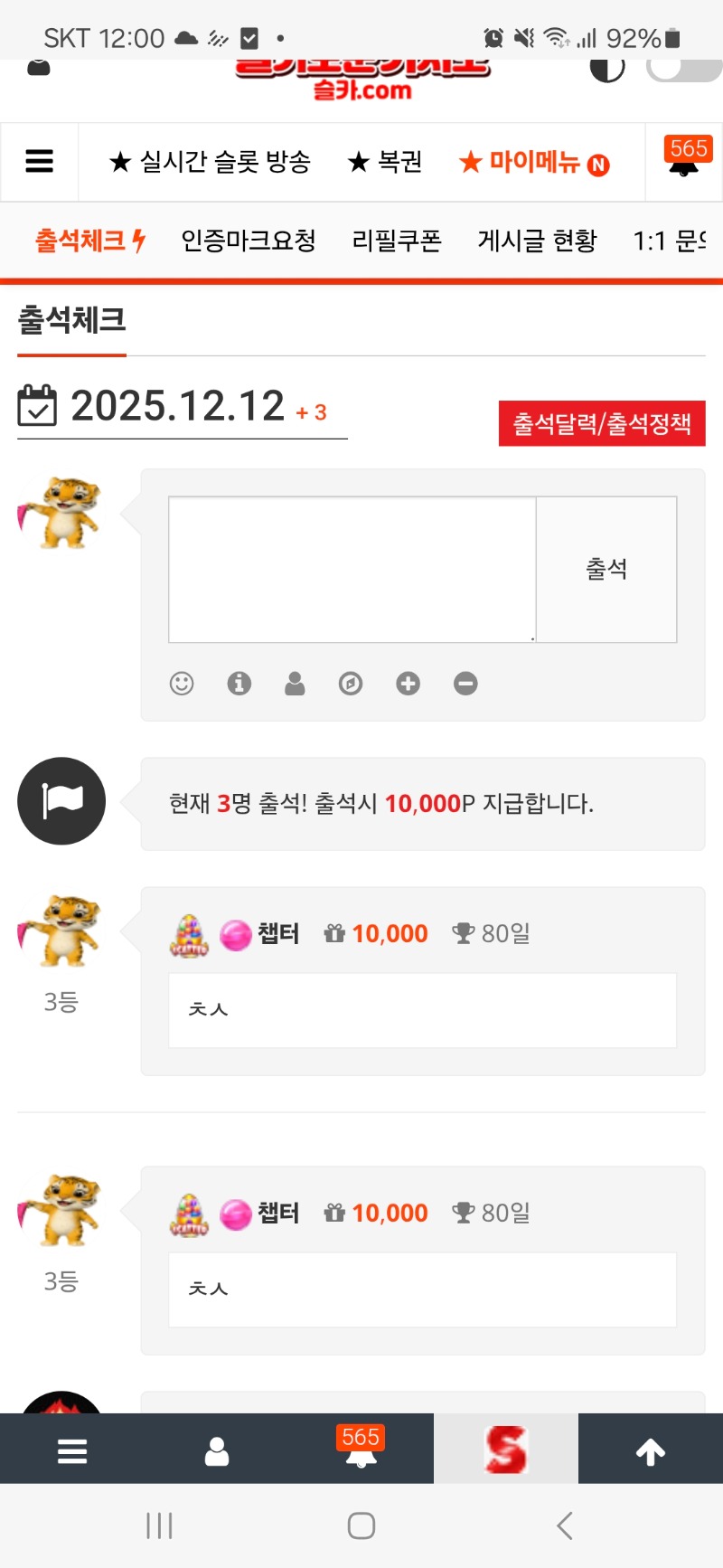Tap the minus icon below the text box
The height and width of the screenshot is (1568, 723).
click(465, 684)
